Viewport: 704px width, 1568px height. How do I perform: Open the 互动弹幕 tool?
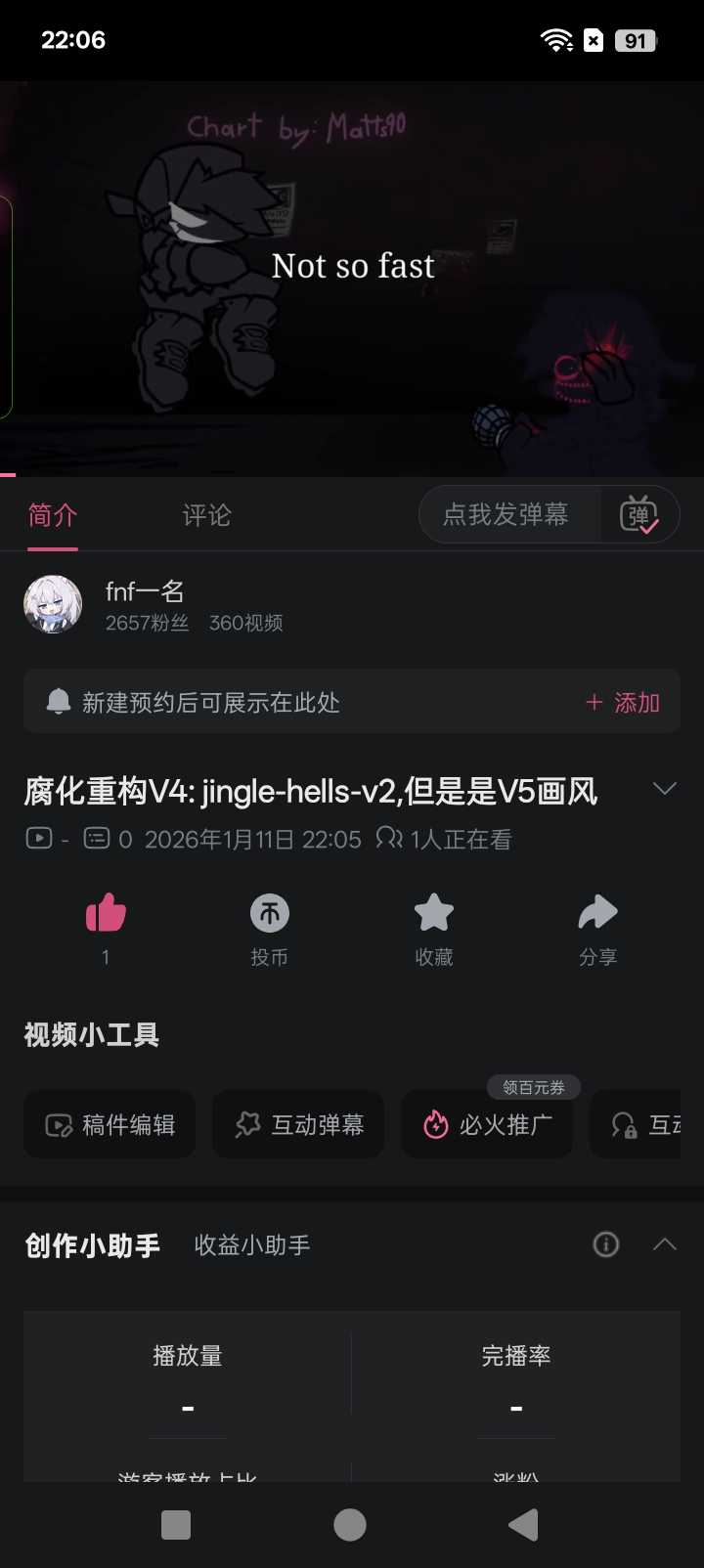(x=298, y=1125)
